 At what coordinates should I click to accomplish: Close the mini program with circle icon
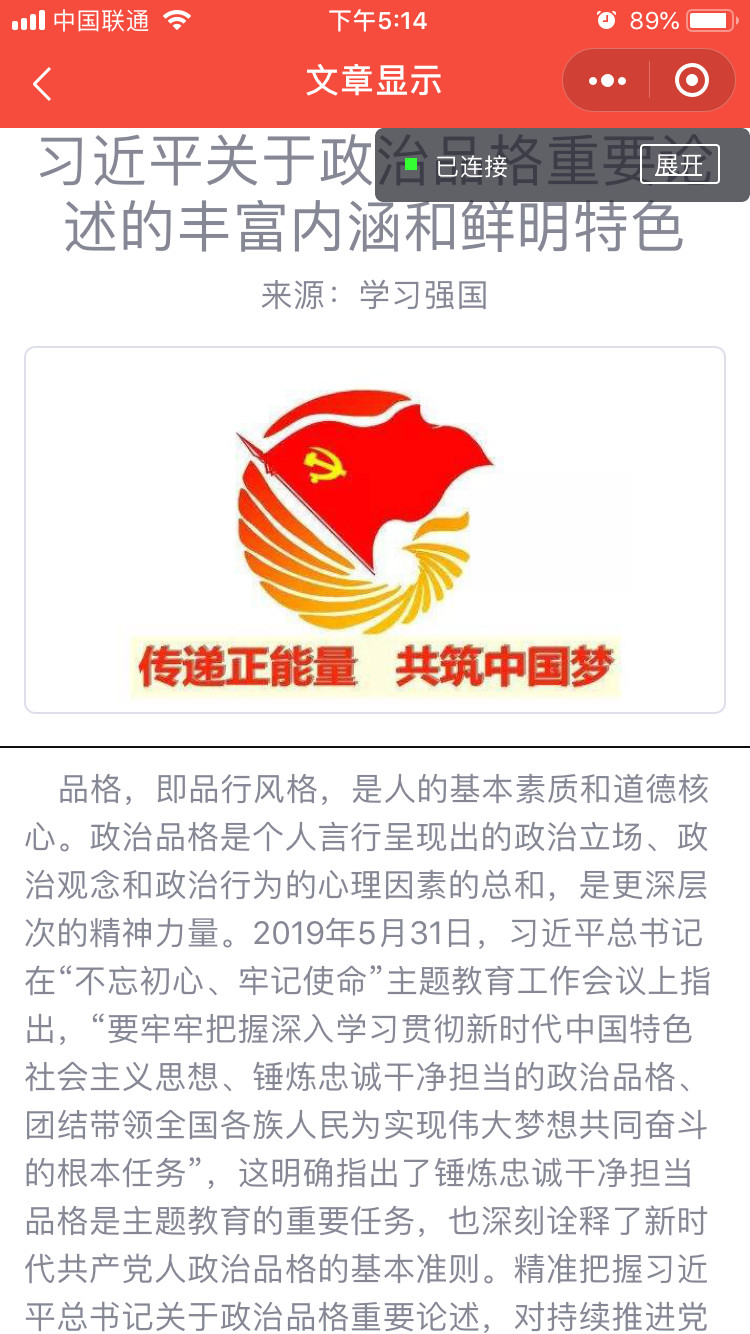(x=692, y=81)
